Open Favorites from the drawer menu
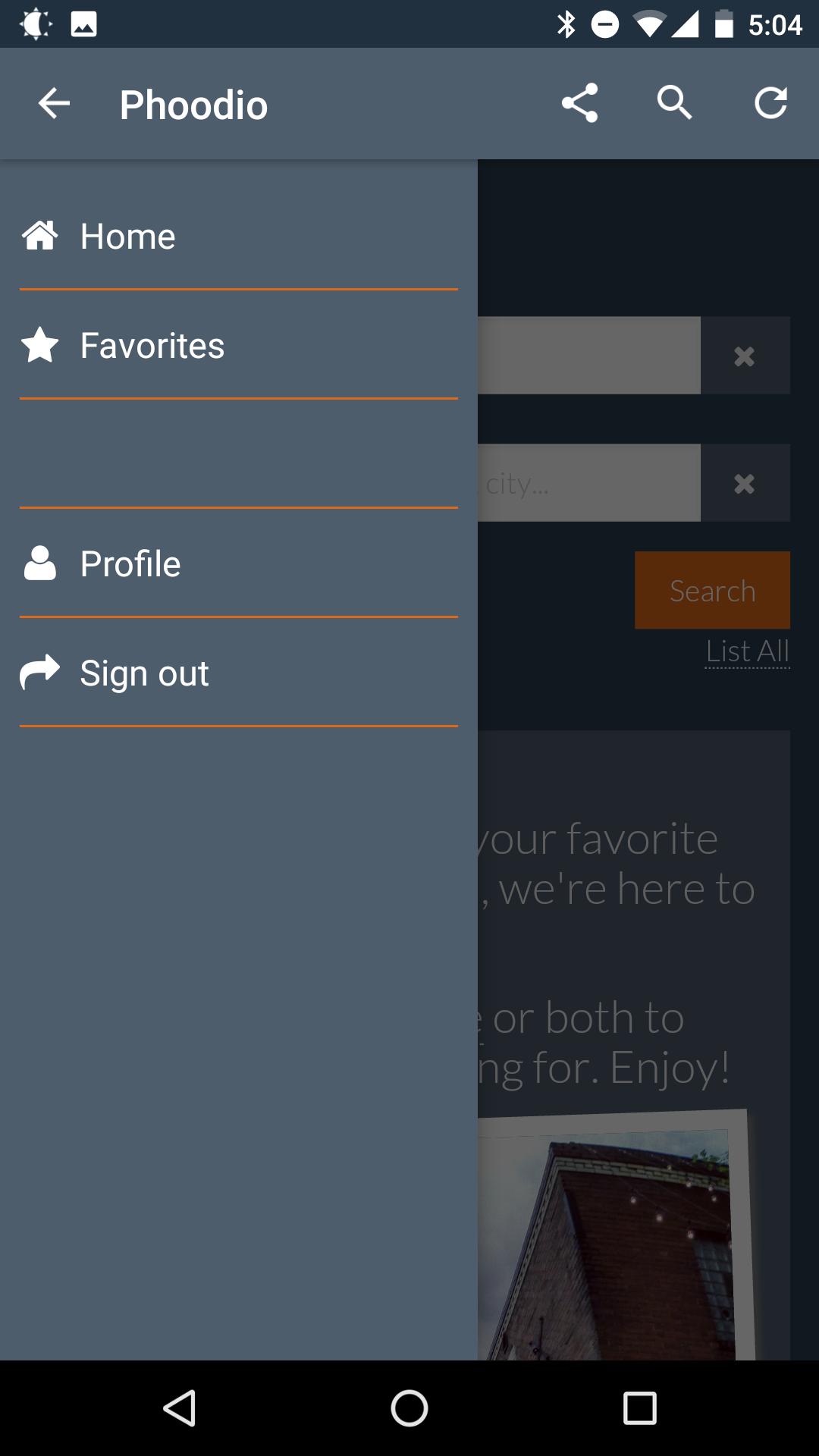The height and width of the screenshot is (1456, 819). click(152, 346)
